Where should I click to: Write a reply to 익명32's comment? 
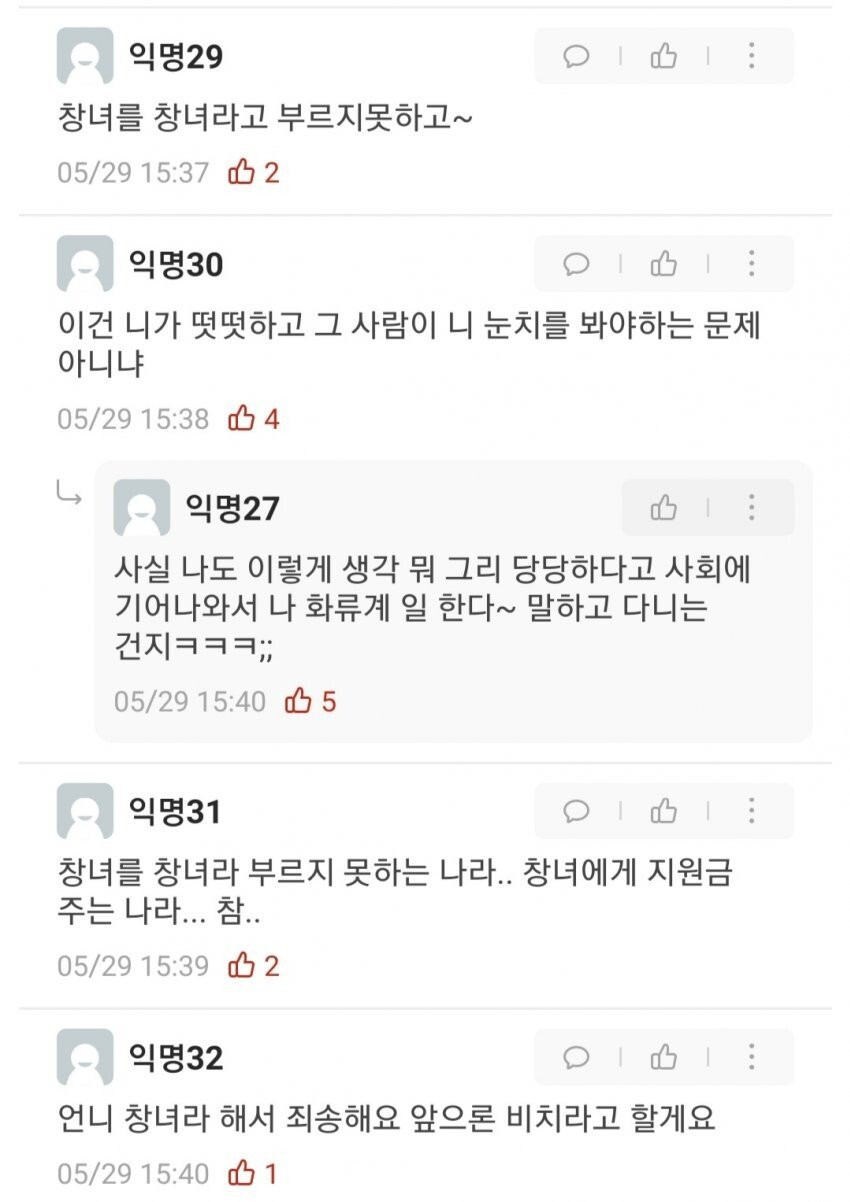point(576,1057)
